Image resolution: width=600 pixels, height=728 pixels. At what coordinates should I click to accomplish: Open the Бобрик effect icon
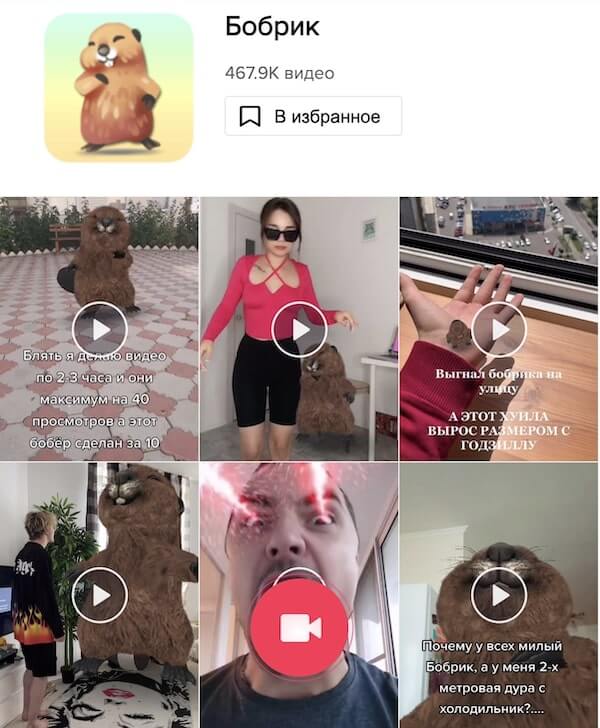(x=119, y=88)
